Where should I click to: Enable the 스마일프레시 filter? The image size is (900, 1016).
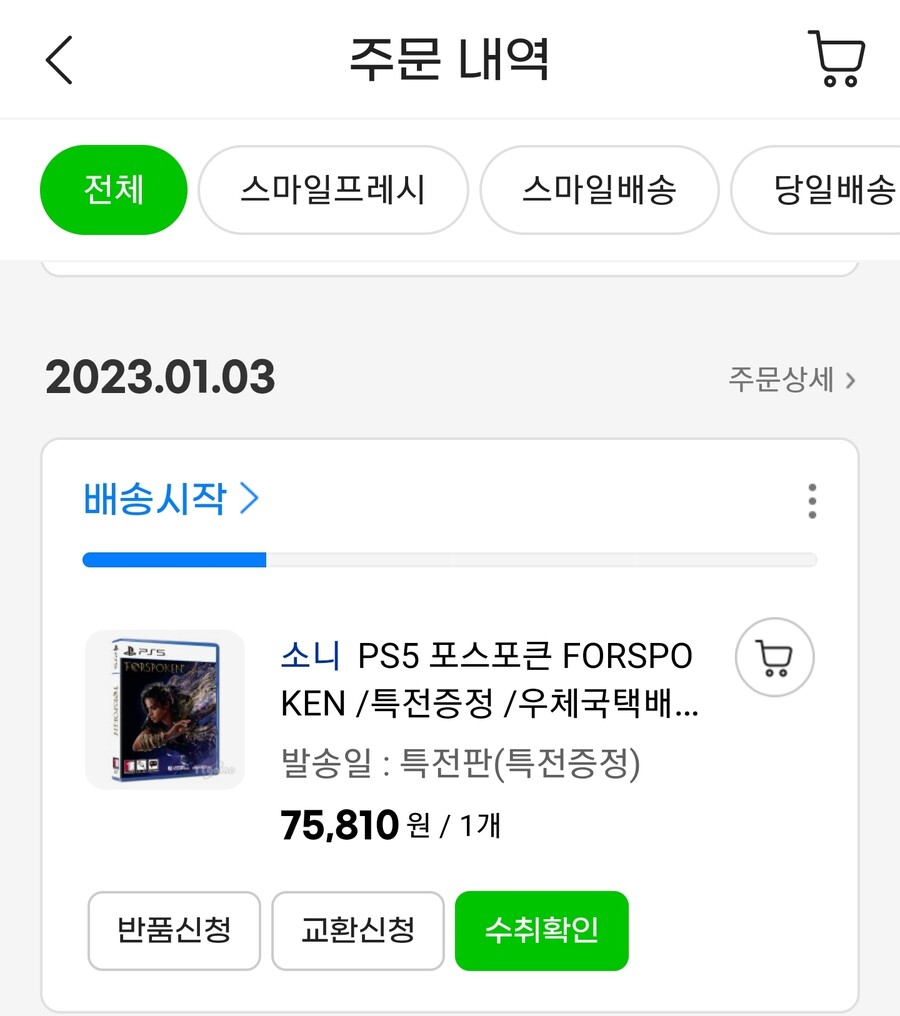333,190
